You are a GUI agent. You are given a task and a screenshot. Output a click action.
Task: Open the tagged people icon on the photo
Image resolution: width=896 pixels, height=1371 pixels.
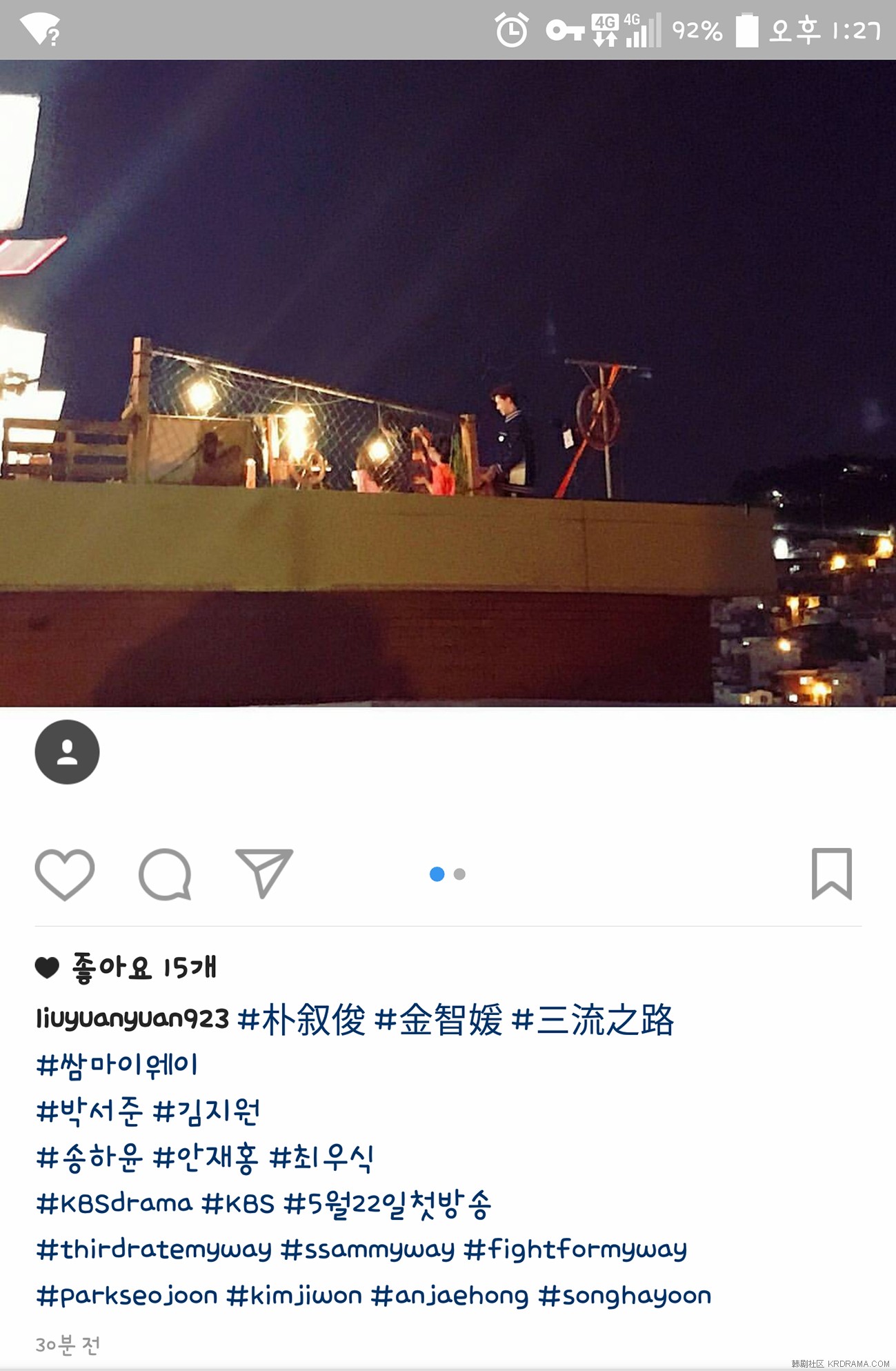click(x=67, y=752)
